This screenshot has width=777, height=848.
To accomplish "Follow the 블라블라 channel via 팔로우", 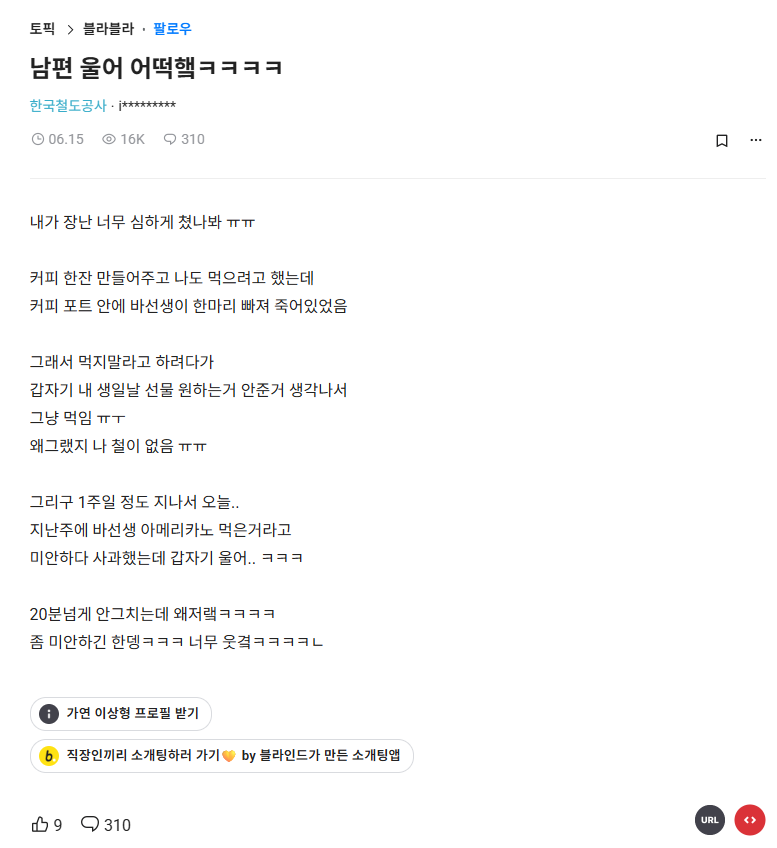I will [x=172, y=28].
